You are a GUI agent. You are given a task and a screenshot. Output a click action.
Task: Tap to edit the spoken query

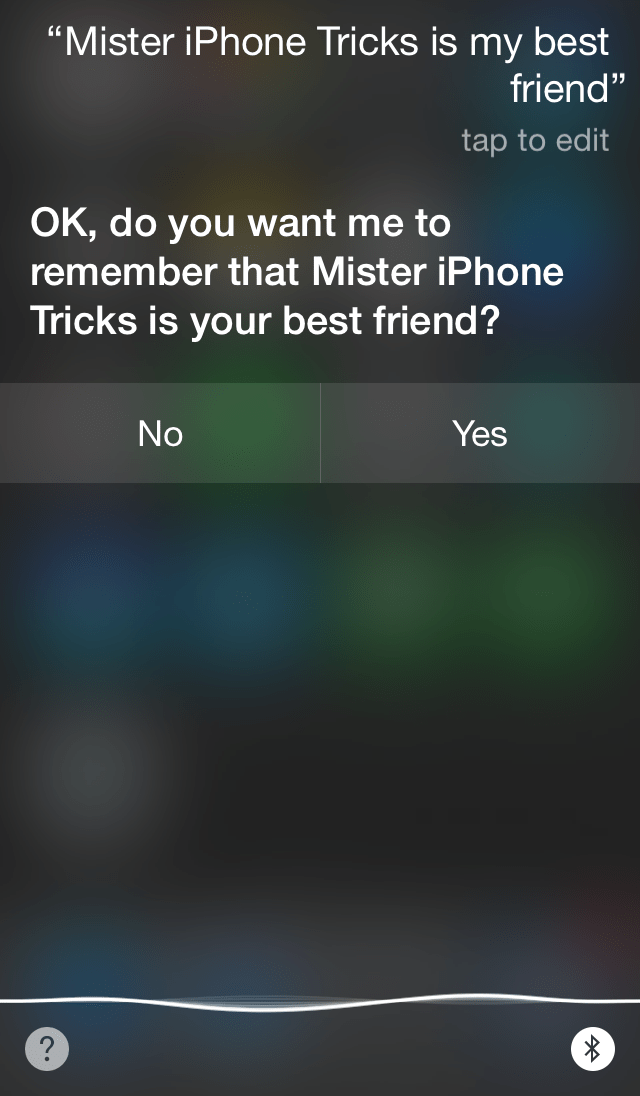[535, 141]
